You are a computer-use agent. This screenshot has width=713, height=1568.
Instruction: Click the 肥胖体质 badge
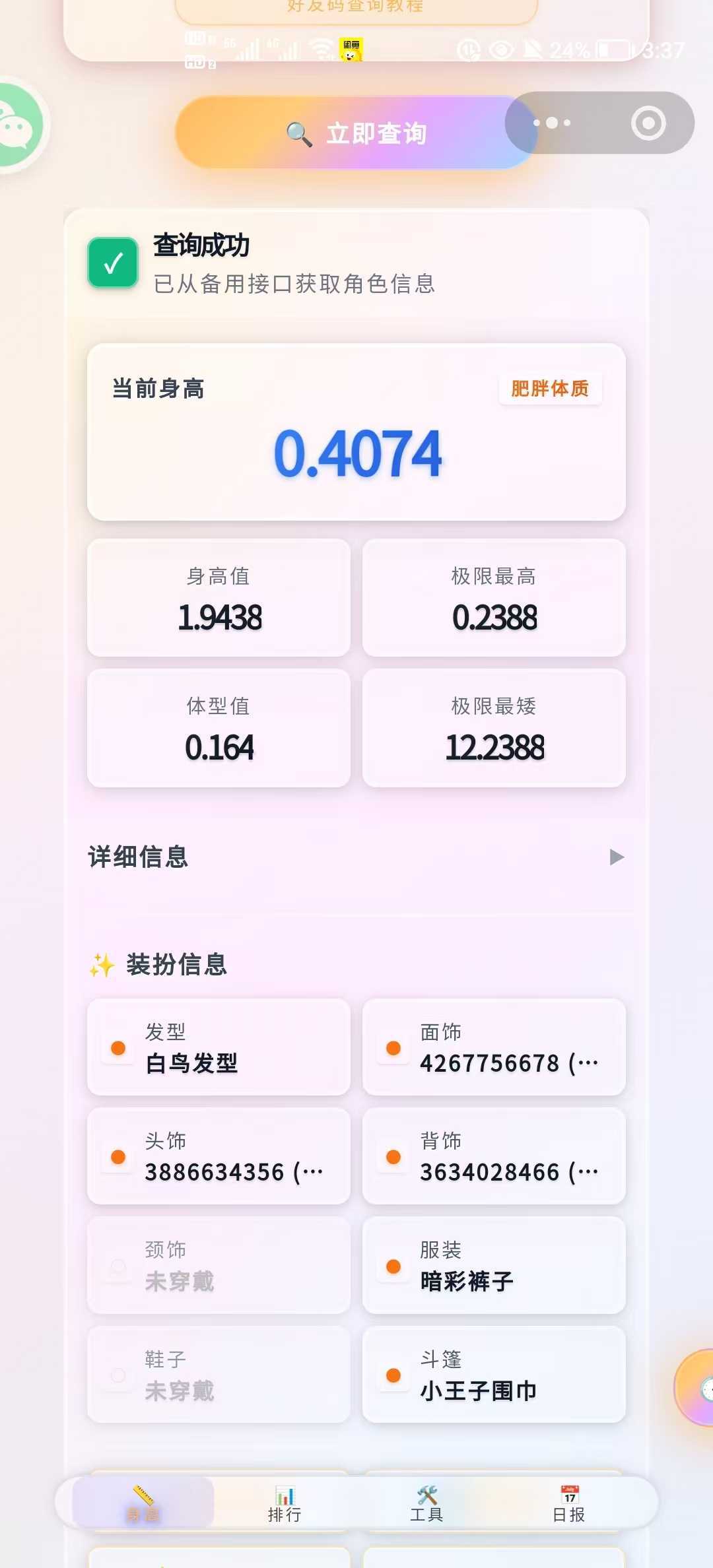click(551, 389)
